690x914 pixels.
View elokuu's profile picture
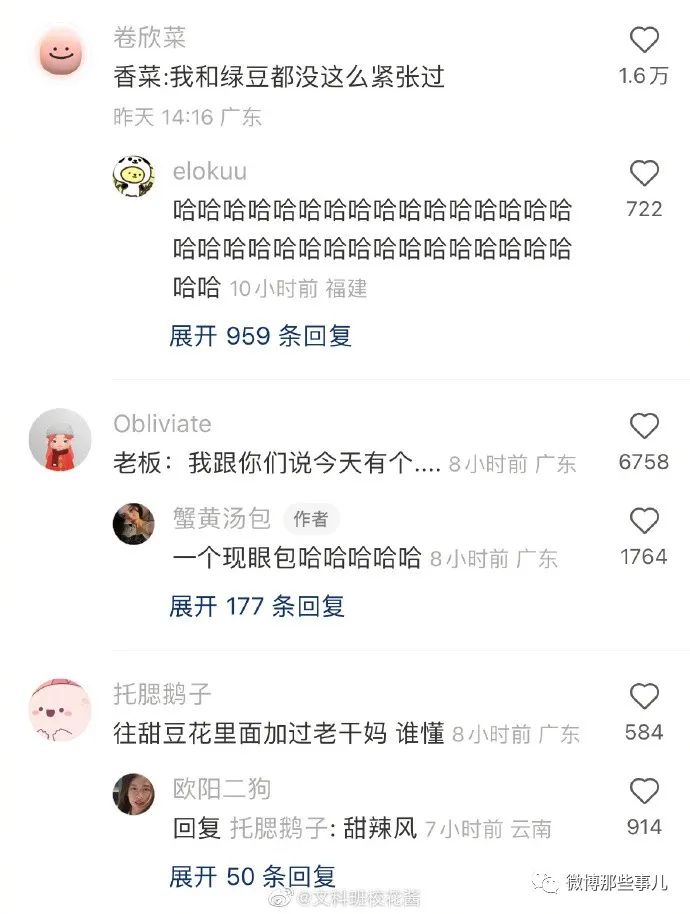133,177
